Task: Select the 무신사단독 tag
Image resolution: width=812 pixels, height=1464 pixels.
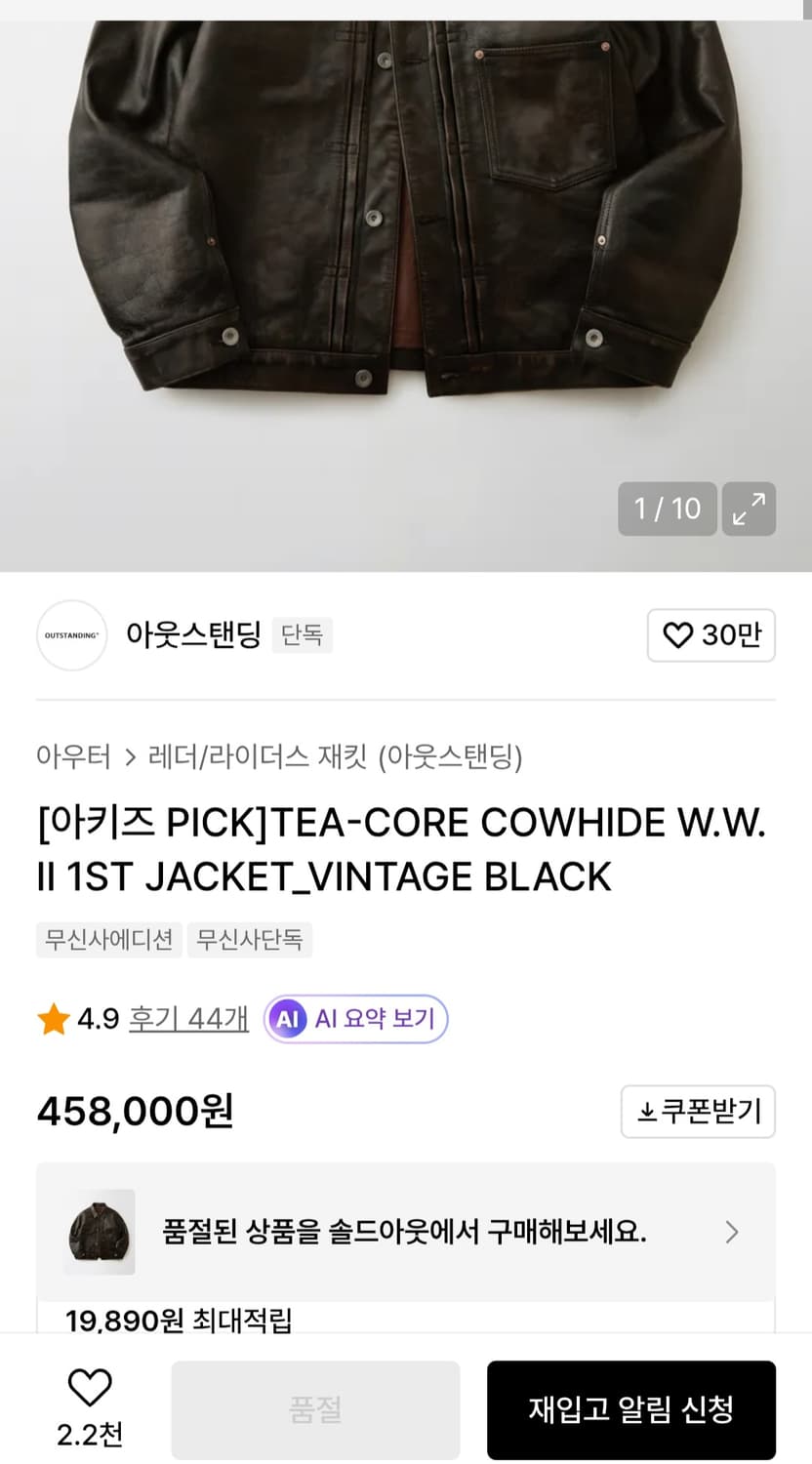Action: tap(249, 940)
